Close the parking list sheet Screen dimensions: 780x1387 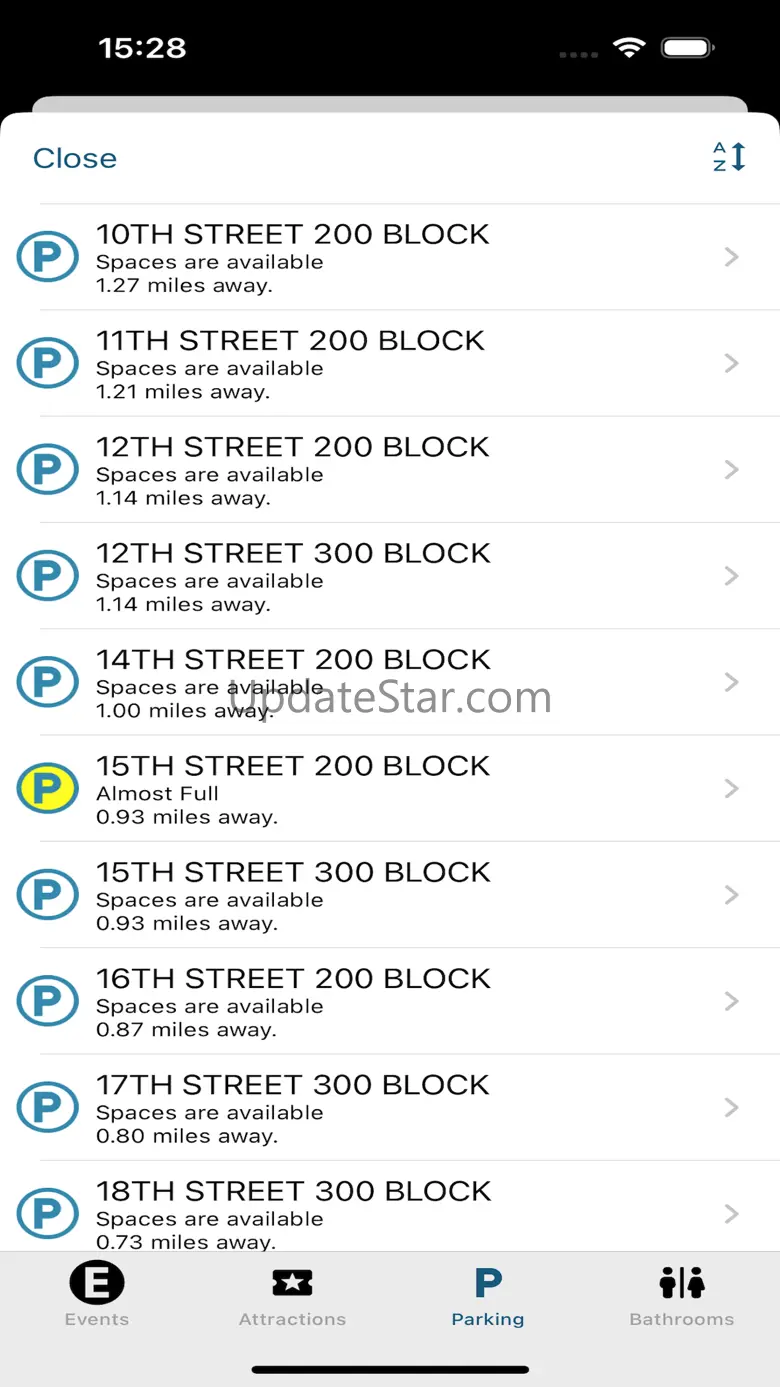[x=75, y=158]
